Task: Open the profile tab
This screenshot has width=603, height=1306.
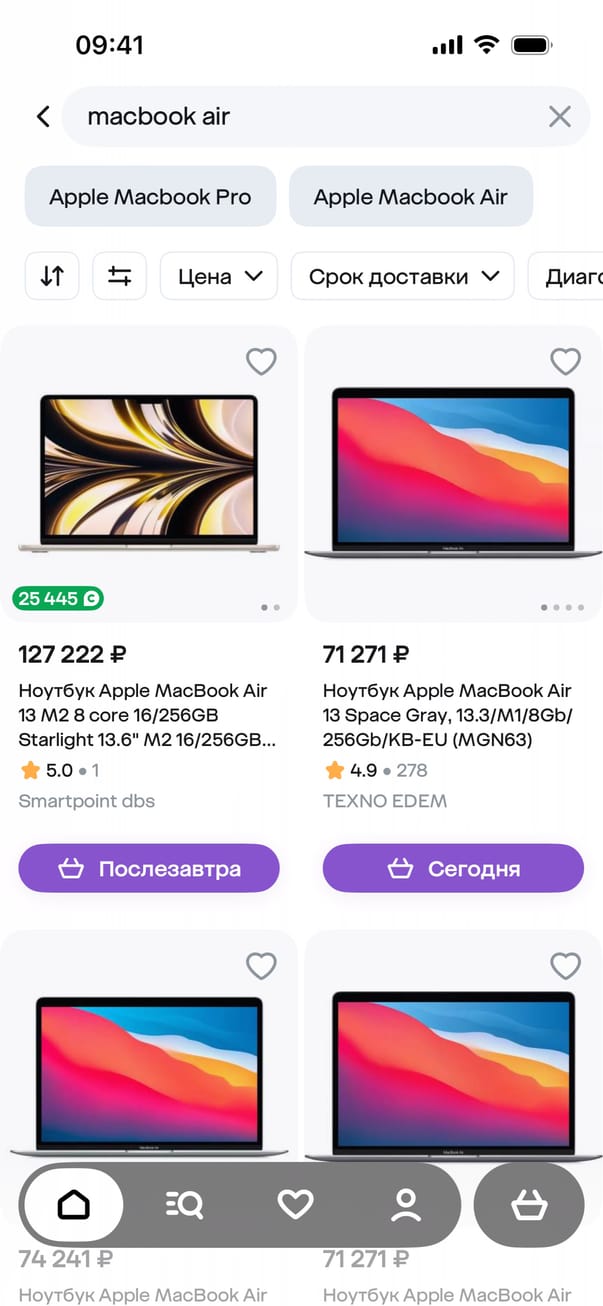Action: point(406,1205)
